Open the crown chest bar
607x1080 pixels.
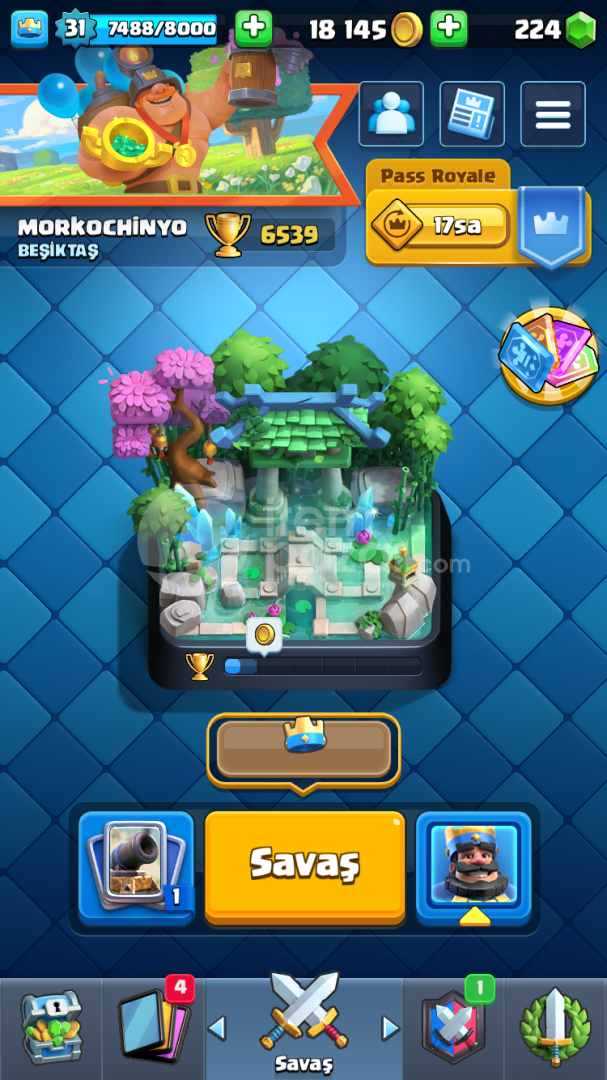304,750
